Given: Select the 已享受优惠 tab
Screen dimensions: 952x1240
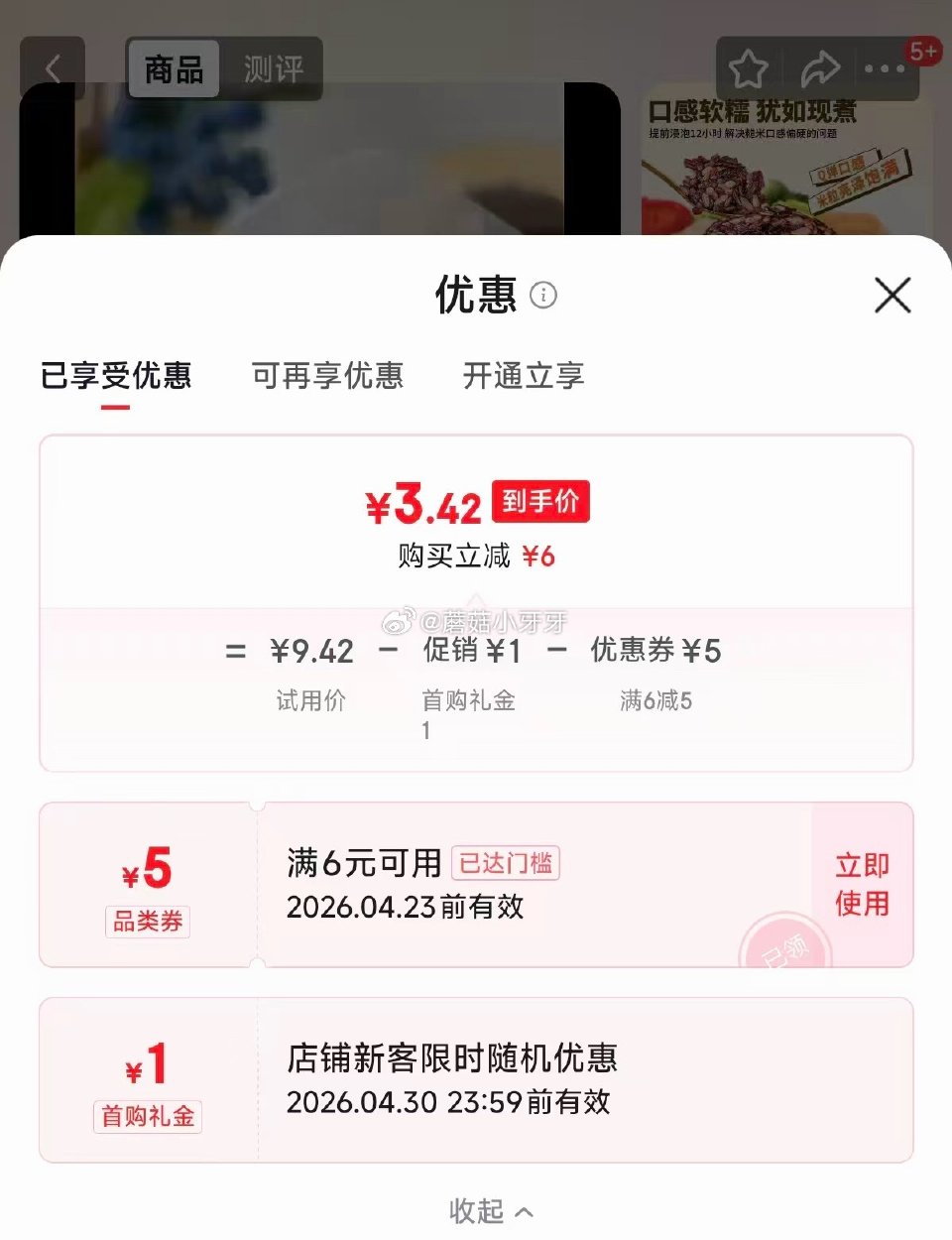Looking at the screenshot, I should click(x=116, y=377).
